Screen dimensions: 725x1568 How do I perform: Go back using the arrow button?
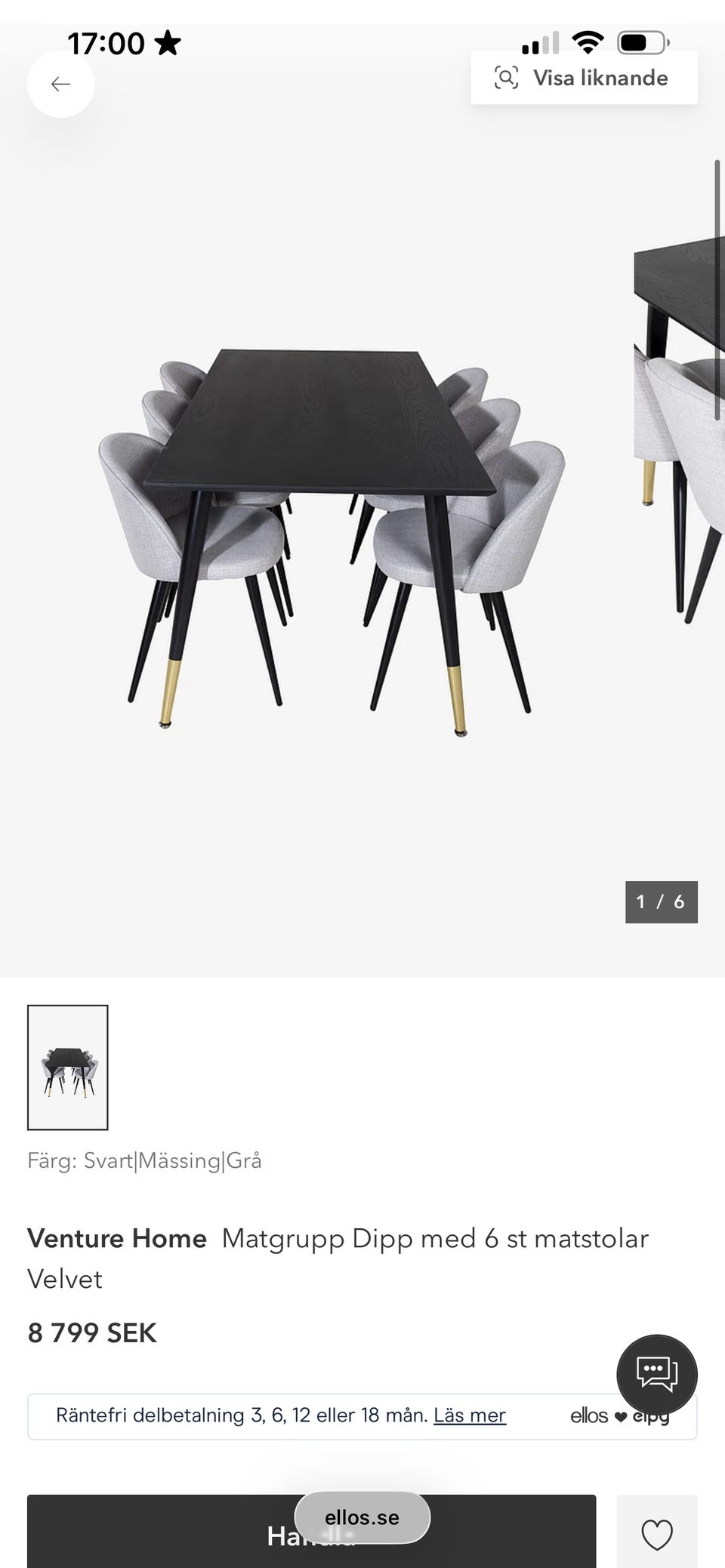tap(60, 84)
